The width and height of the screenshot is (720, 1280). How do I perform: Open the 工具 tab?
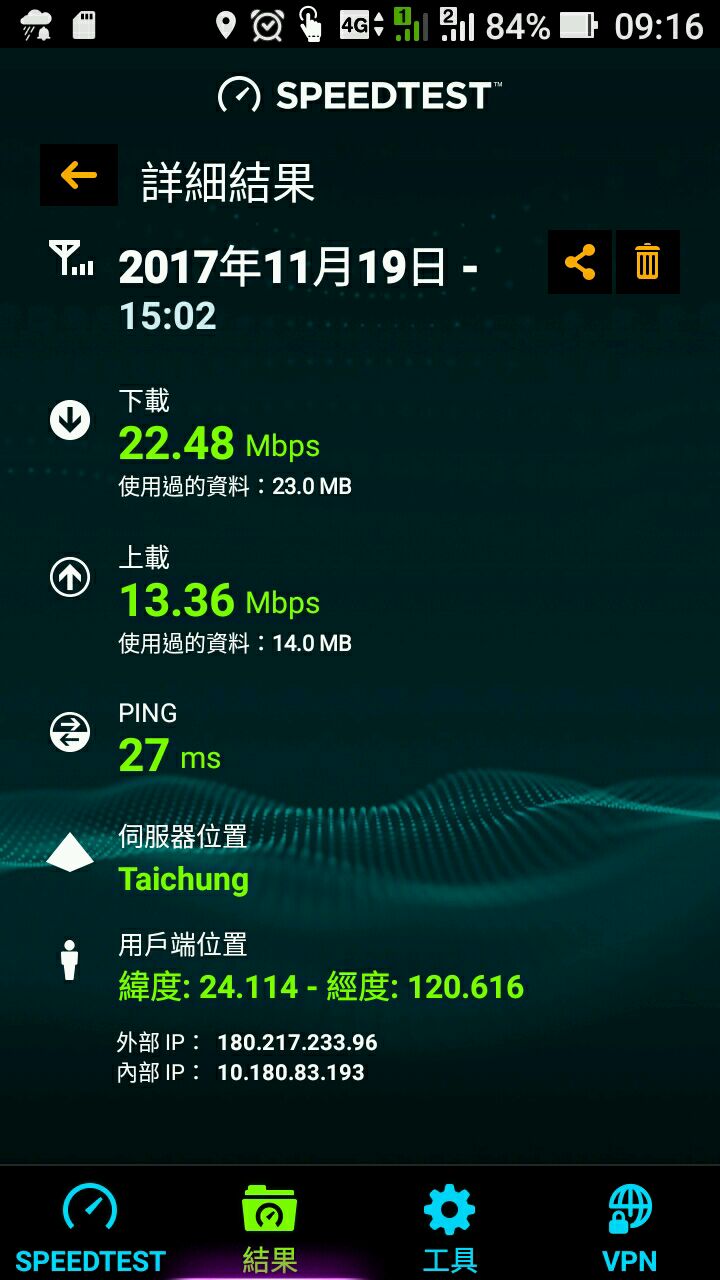pyautogui.click(x=450, y=1227)
